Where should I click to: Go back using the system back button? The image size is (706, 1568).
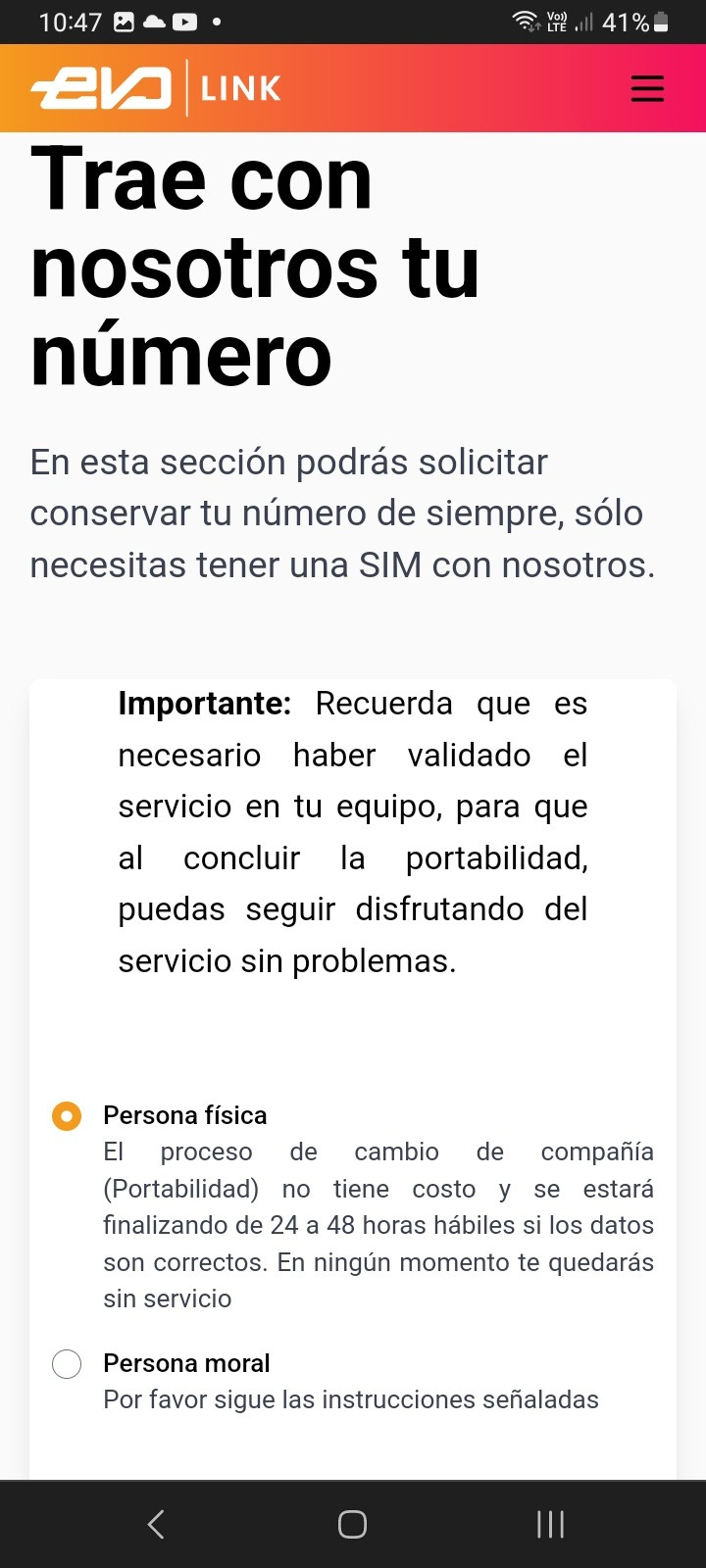[156, 1524]
